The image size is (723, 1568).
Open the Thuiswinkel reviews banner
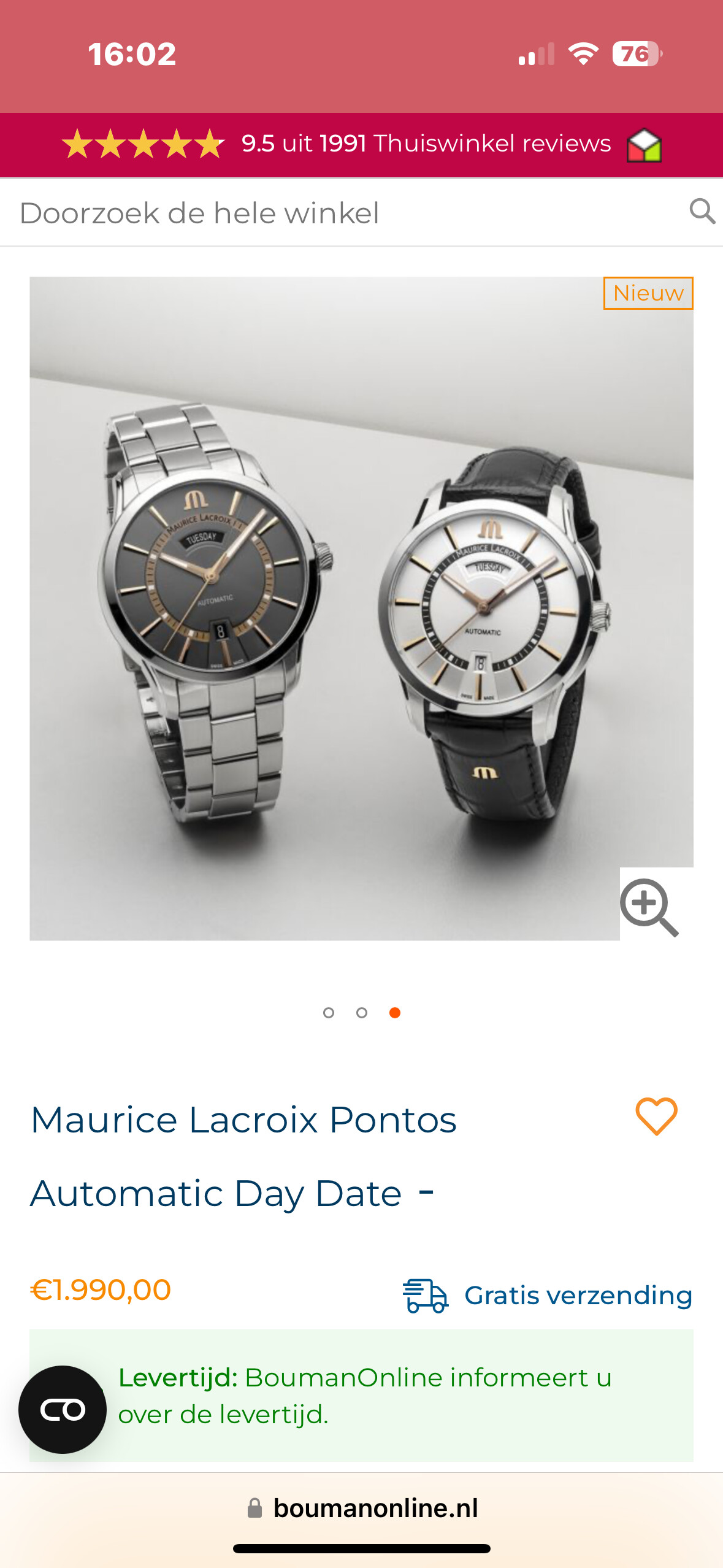361,145
